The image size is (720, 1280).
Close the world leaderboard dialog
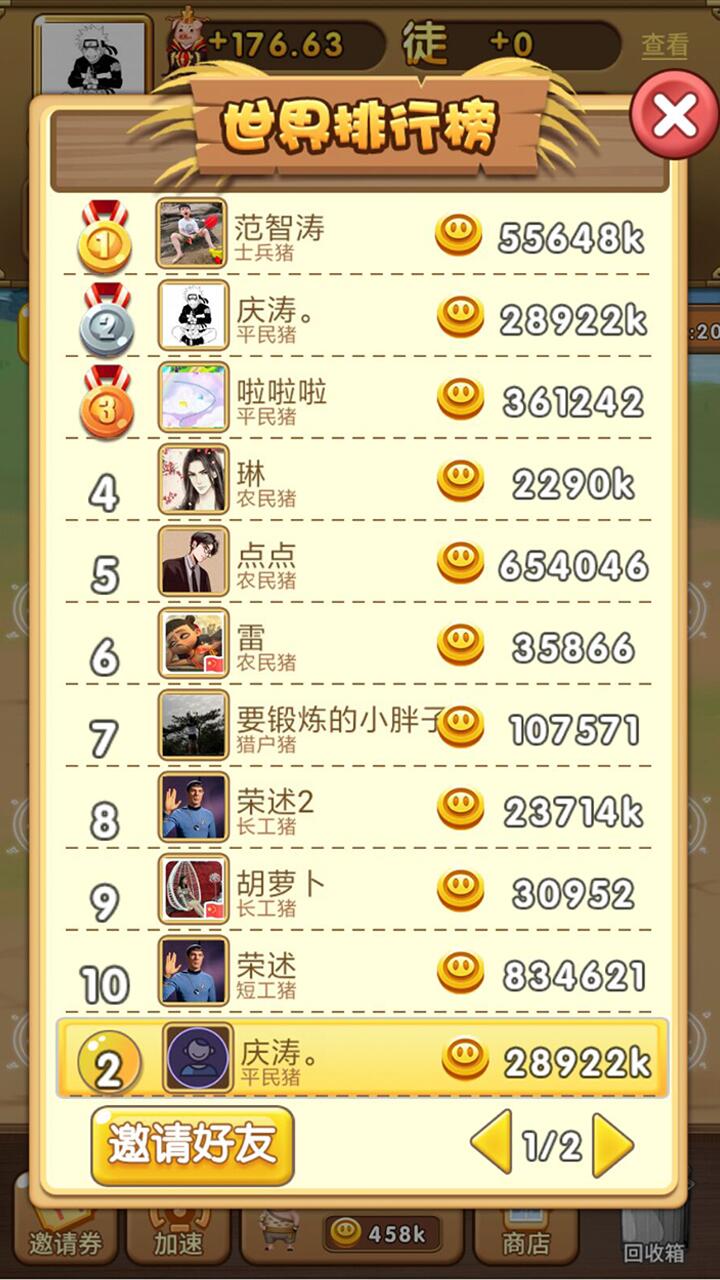[x=675, y=116]
